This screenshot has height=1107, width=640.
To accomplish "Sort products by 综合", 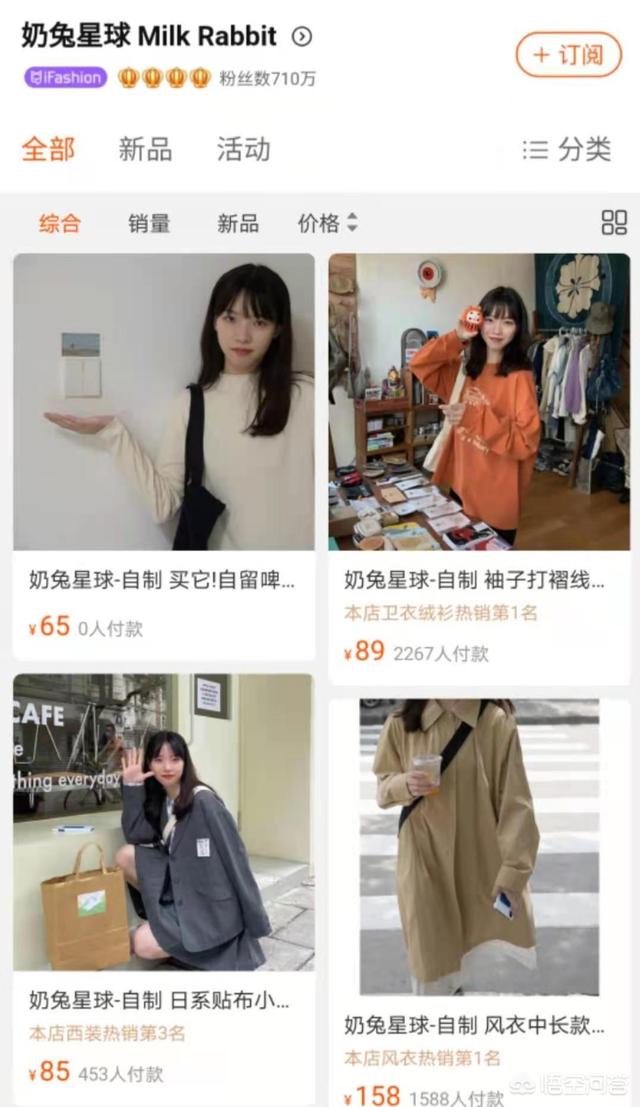I will [x=59, y=223].
